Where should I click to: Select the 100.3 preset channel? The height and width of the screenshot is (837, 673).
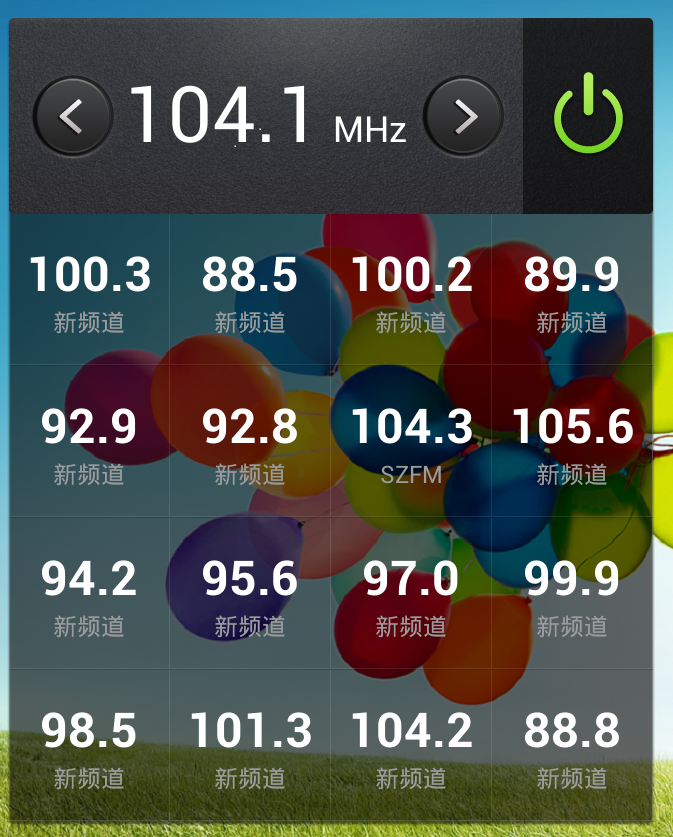click(x=90, y=290)
